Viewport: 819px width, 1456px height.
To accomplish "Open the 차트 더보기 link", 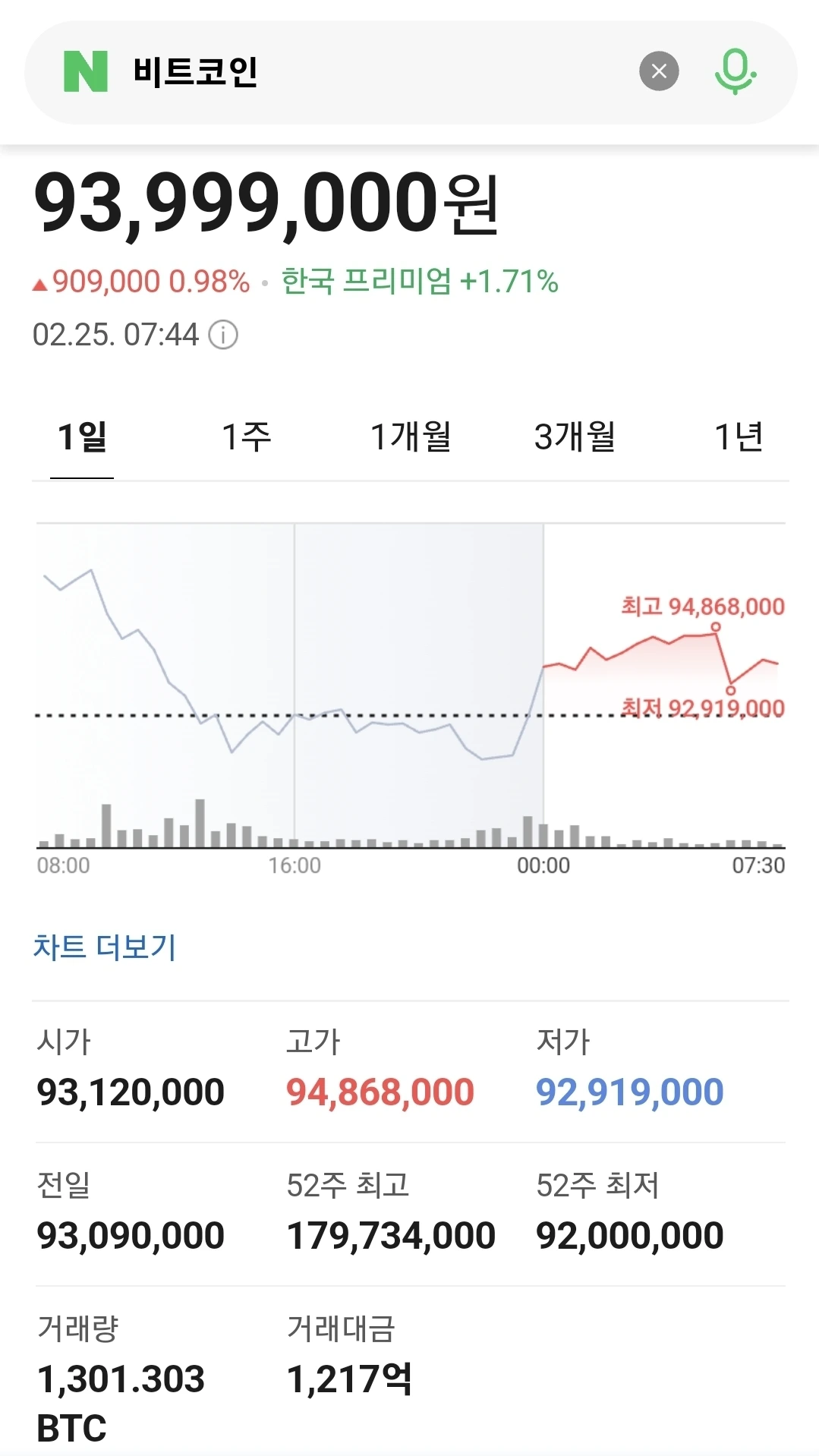I will [105, 947].
